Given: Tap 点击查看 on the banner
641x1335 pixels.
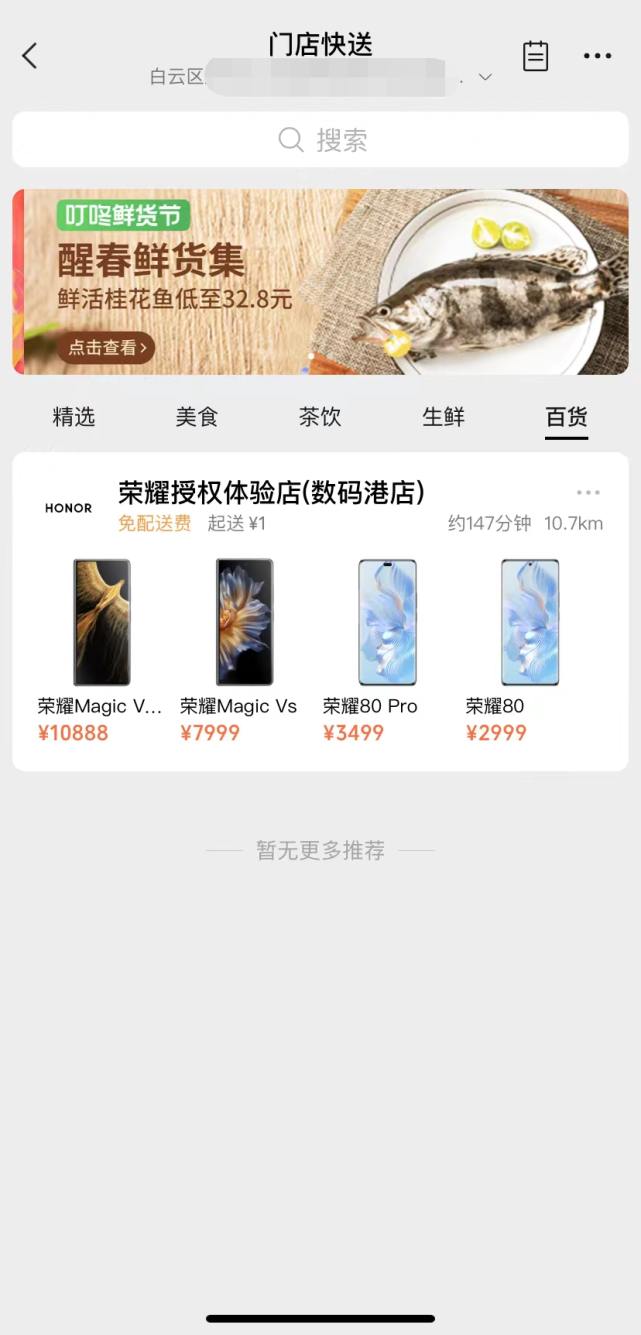Looking at the screenshot, I should [106, 348].
